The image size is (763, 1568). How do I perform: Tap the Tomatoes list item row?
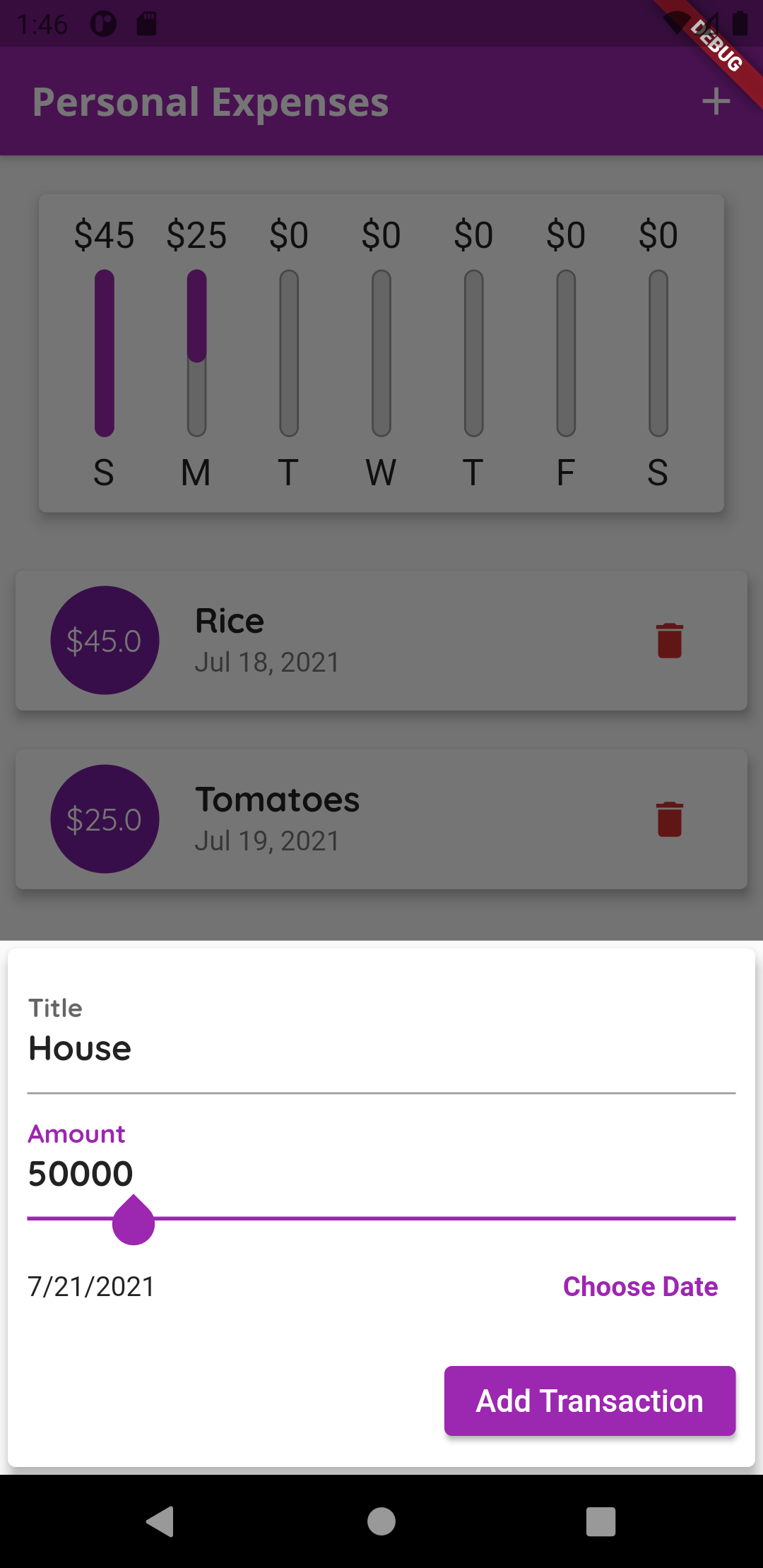381,819
